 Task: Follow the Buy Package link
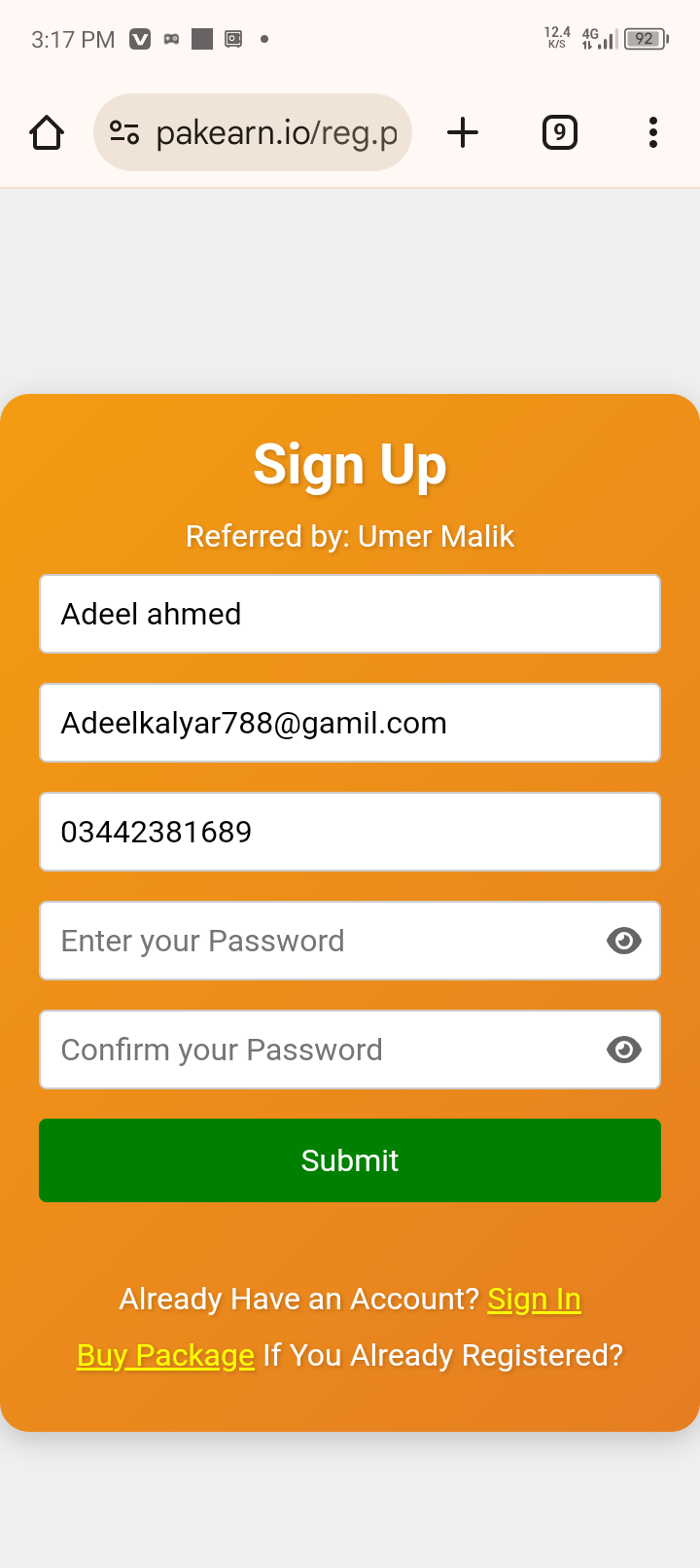[x=165, y=1355]
